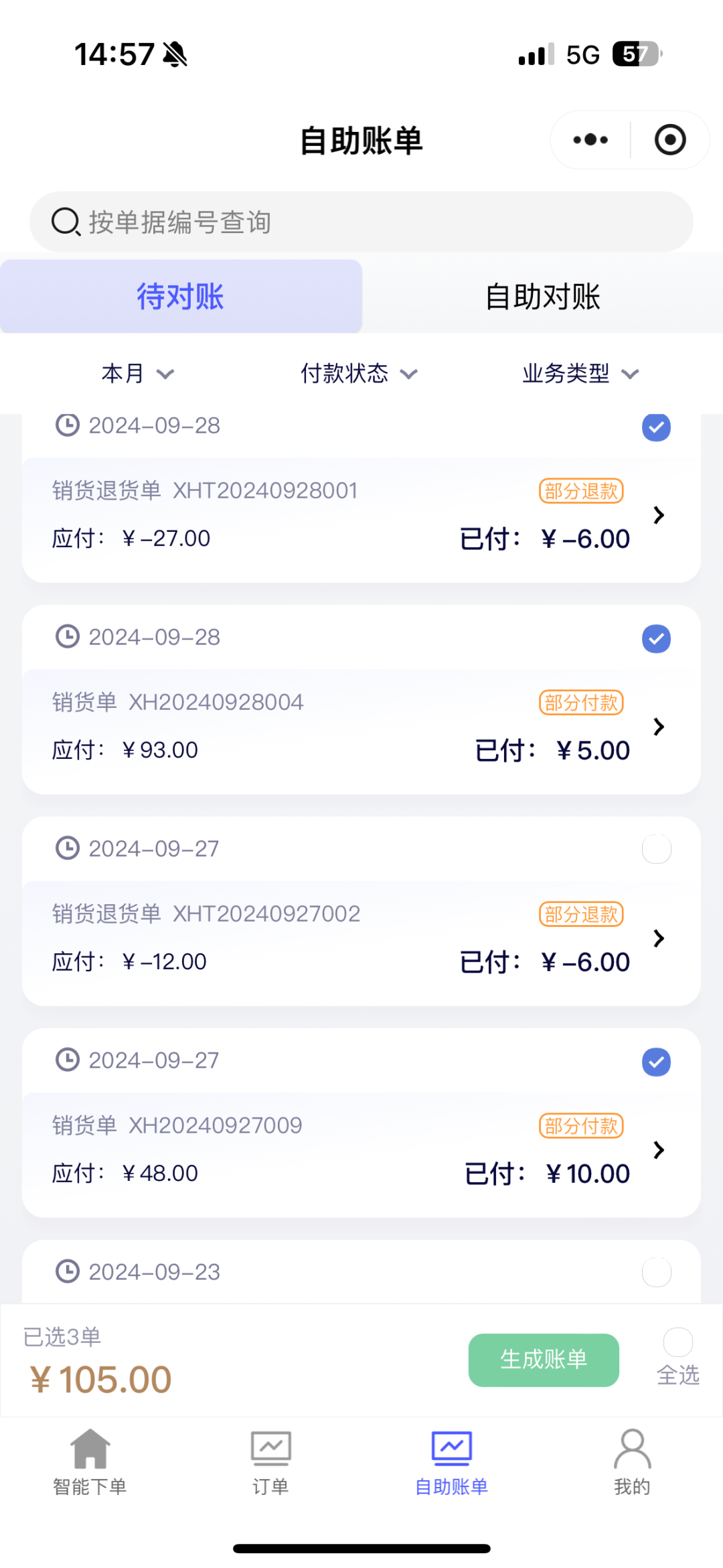The height and width of the screenshot is (1568, 723).
Task: Open the mini program more-options menu
Action: (x=590, y=140)
